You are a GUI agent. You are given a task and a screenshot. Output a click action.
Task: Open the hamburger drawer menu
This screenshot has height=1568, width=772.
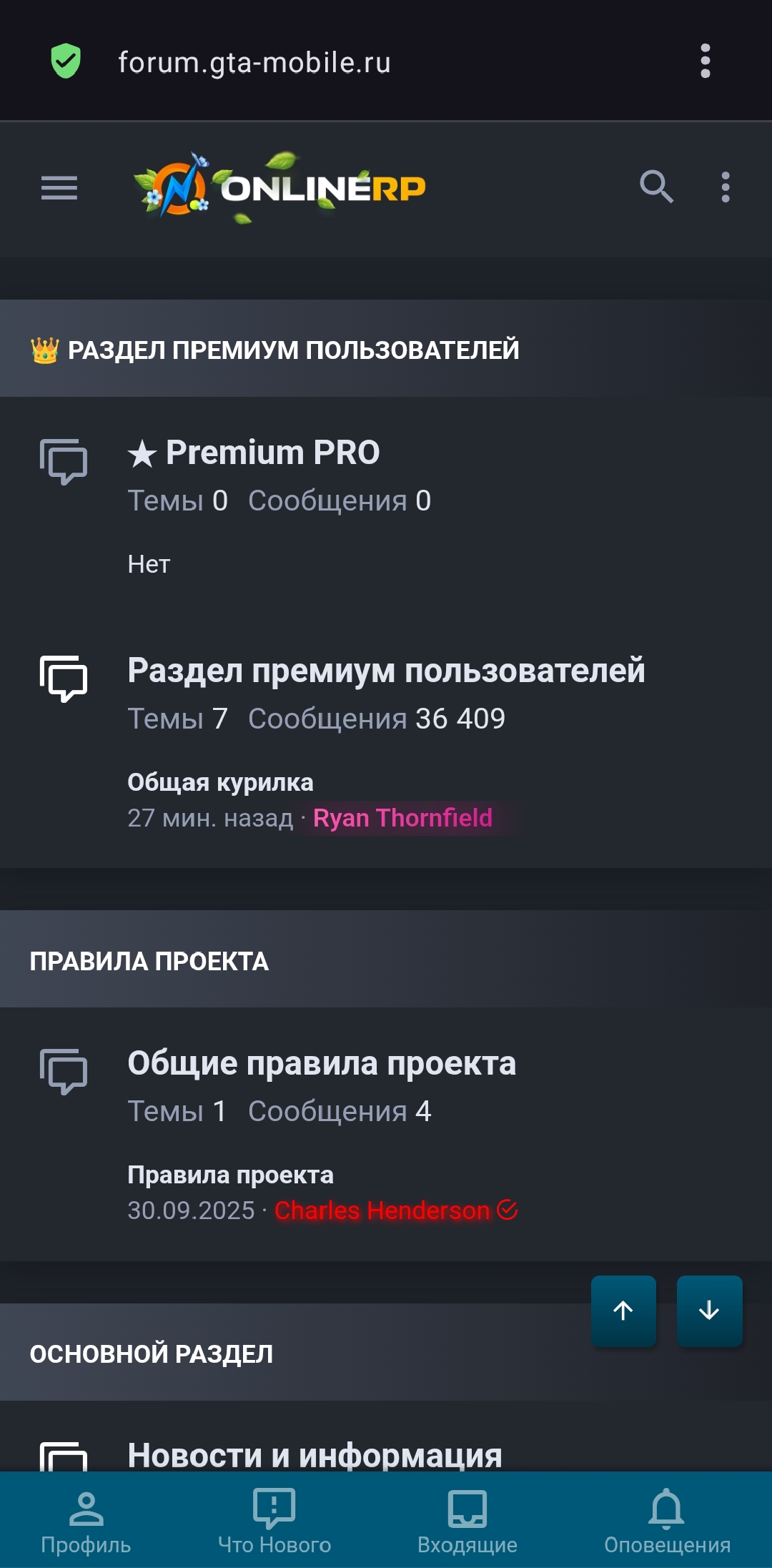pyautogui.click(x=59, y=188)
